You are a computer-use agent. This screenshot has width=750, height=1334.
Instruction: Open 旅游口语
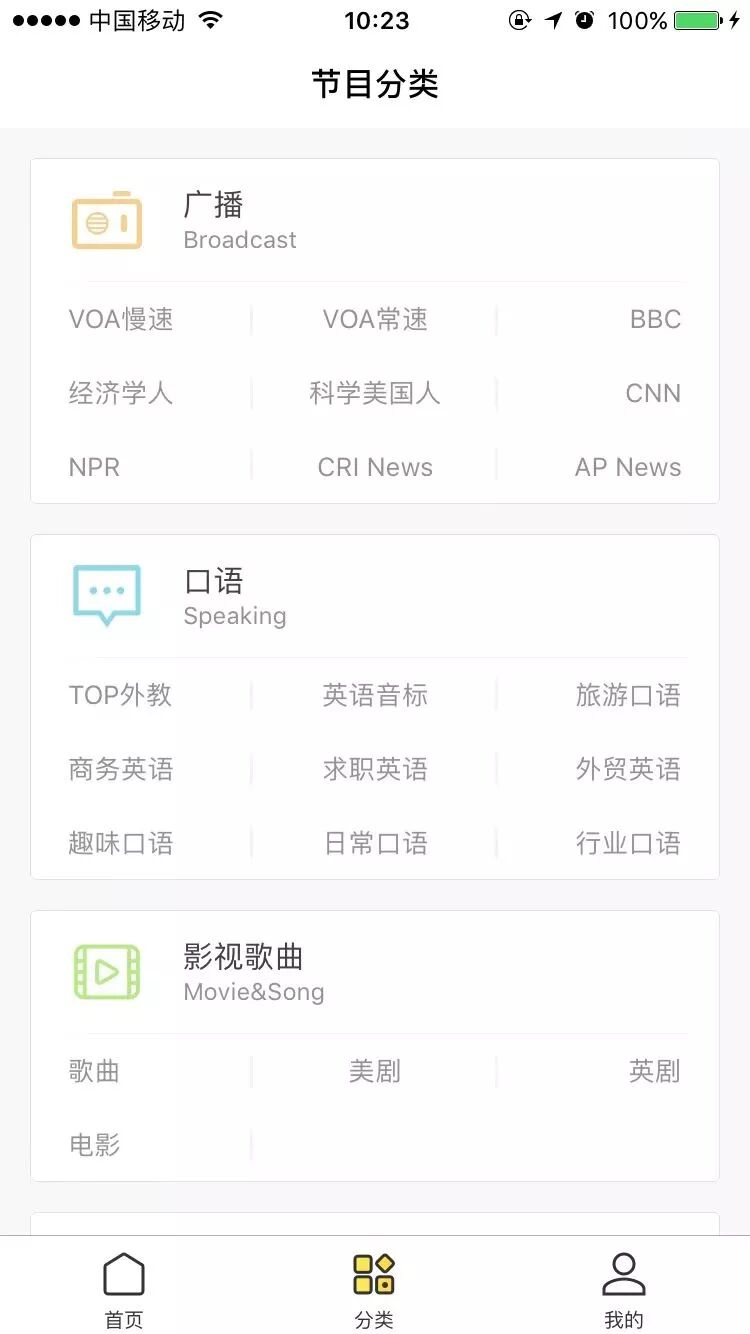tap(628, 696)
